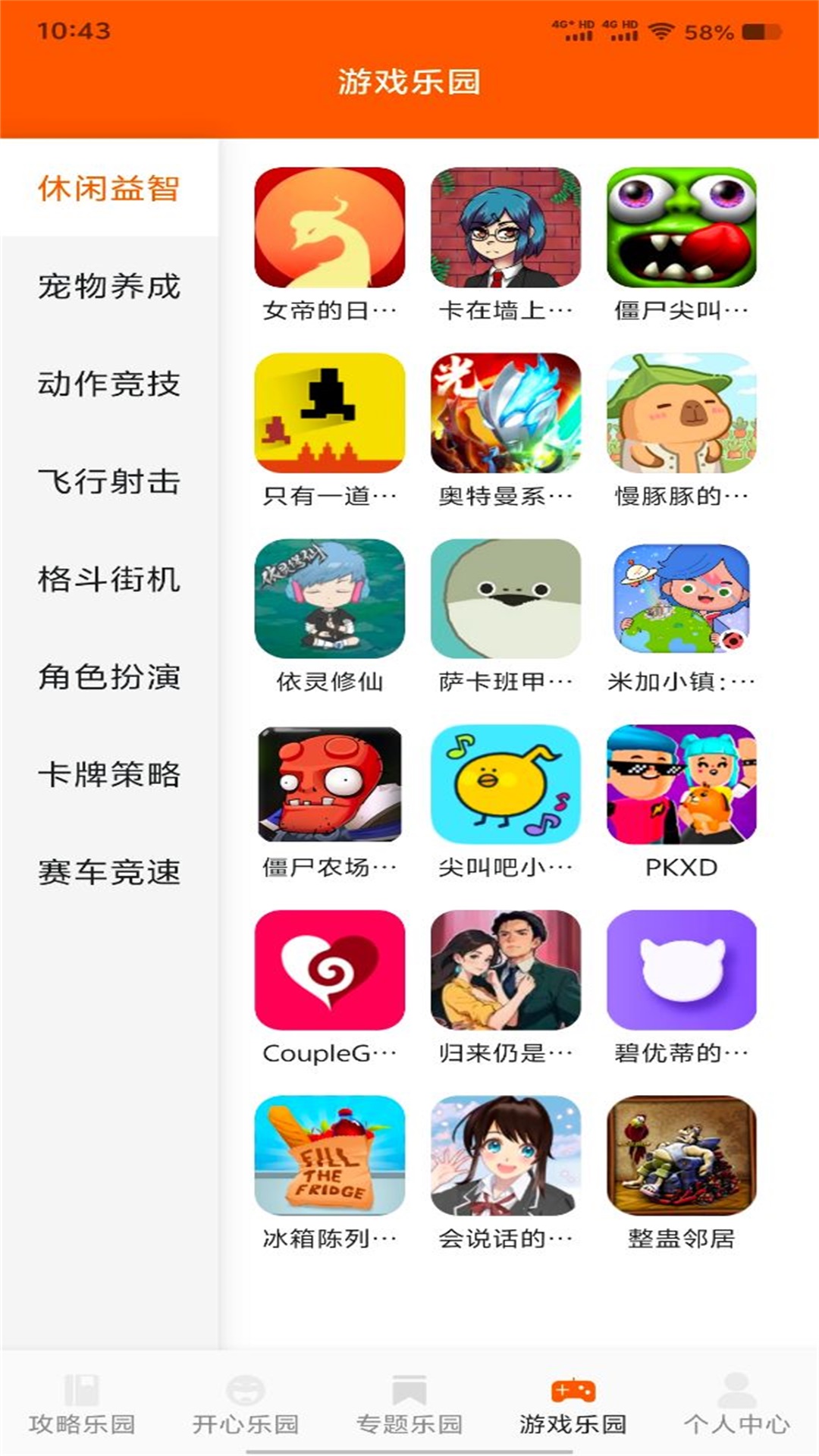The image size is (819, 1456).
Task: Choose the 格斗街机 category
Action: (x=108, y=580)
